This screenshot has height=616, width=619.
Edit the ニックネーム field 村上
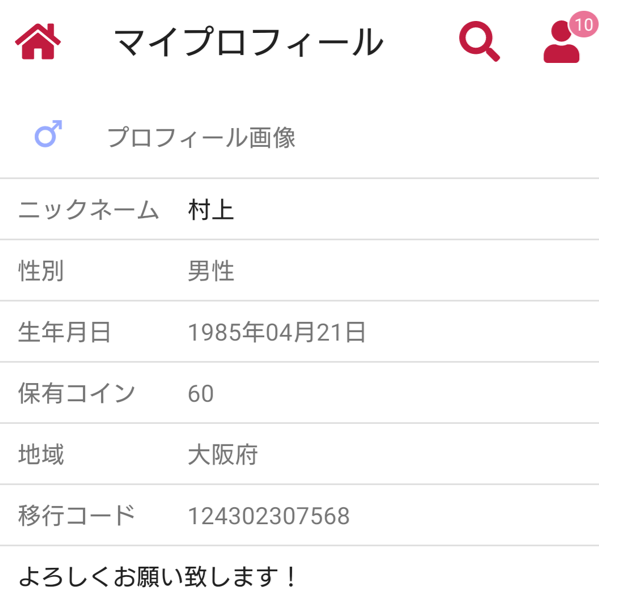pos(211,210)
